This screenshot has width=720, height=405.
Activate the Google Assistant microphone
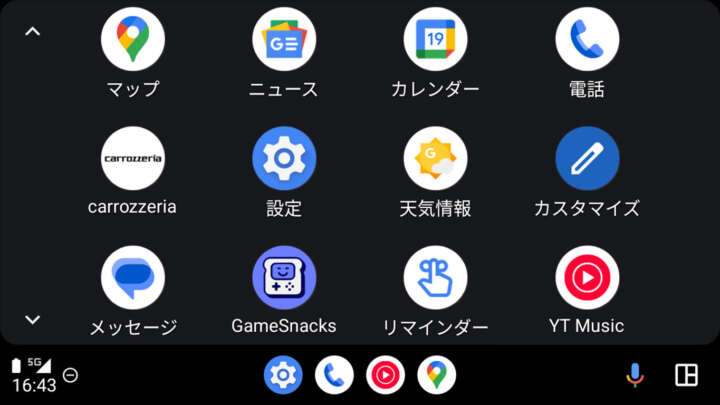(x=634, y=375)
